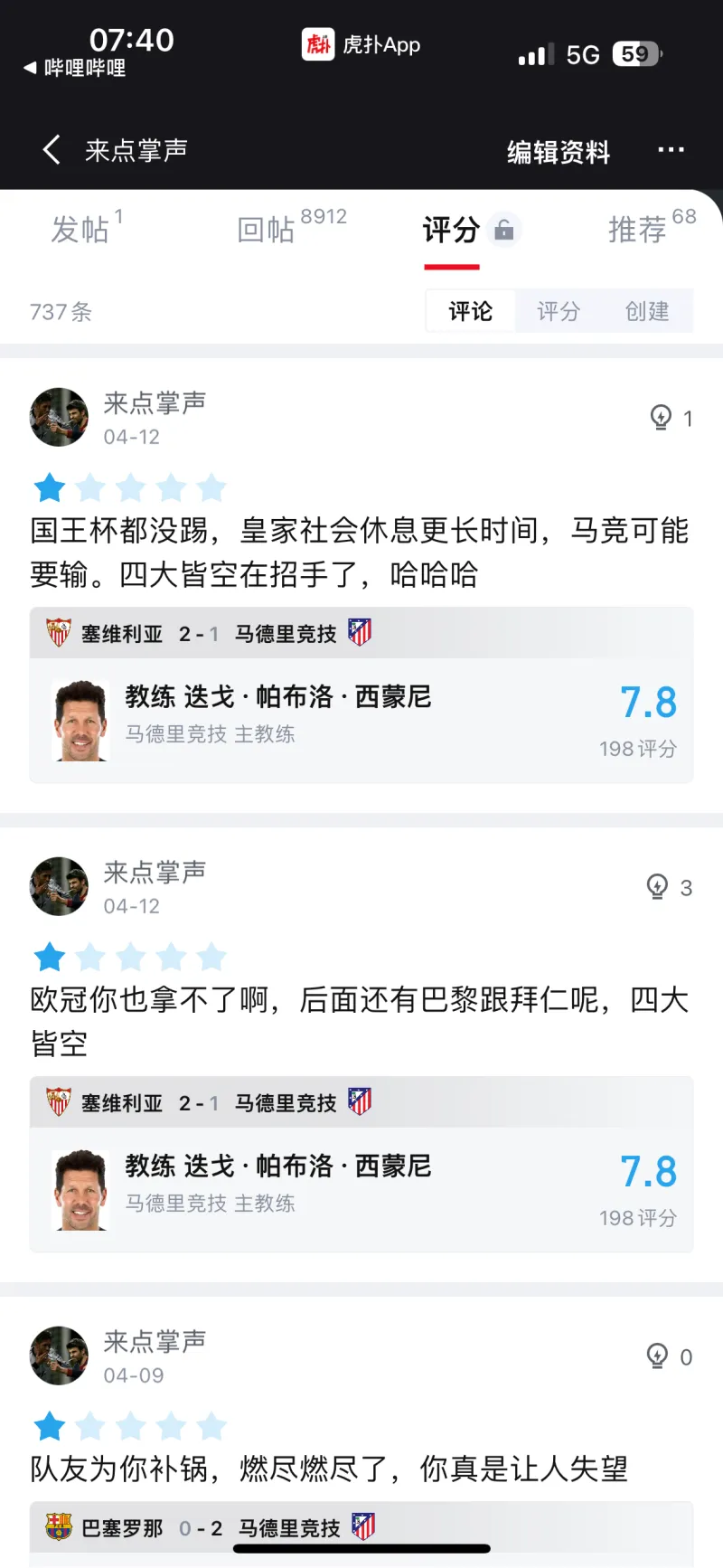Return to 哔哩哔哩 via status bar link
Viewport: 723px width, 1568px height.
(74, 68)
